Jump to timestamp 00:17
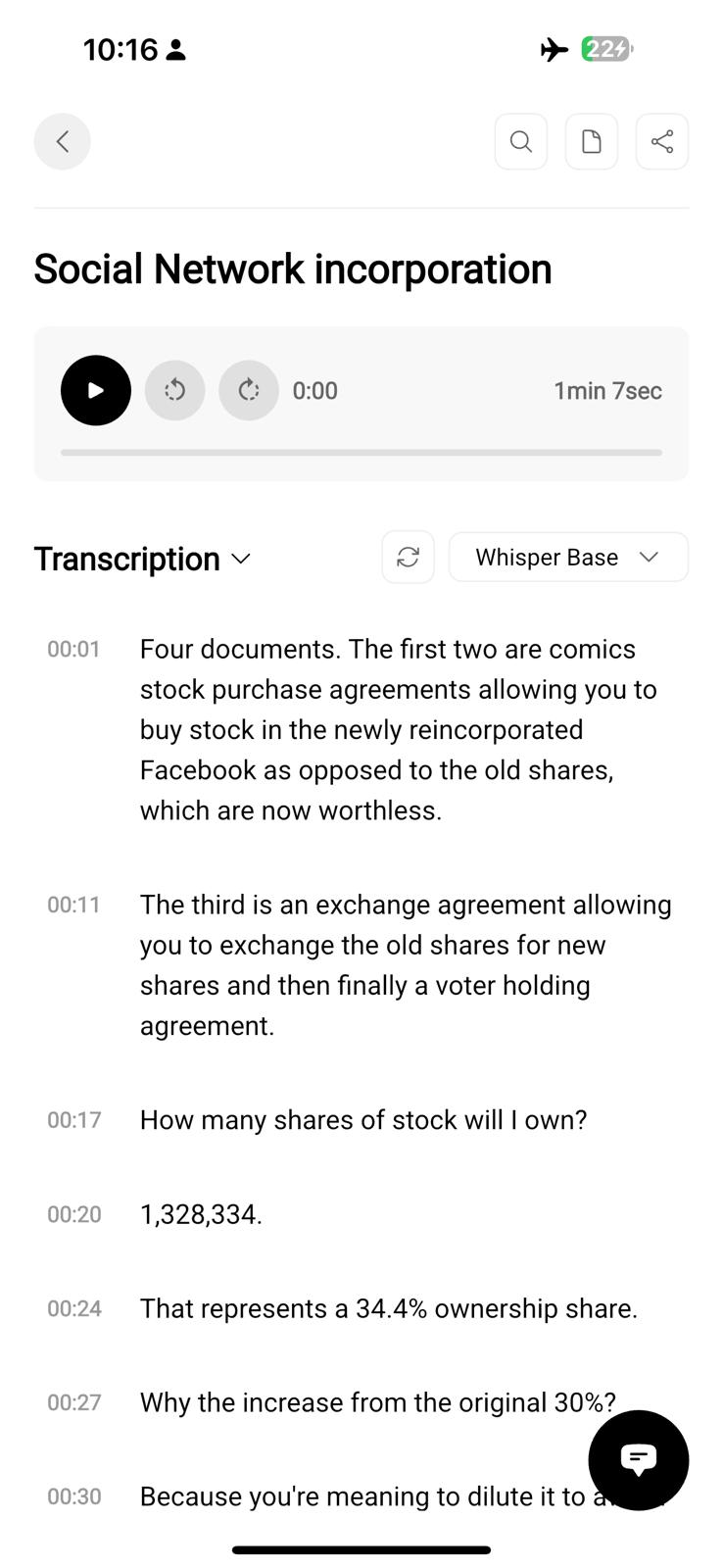Viewport: 723px width, 1568px height. point(73,1119)
